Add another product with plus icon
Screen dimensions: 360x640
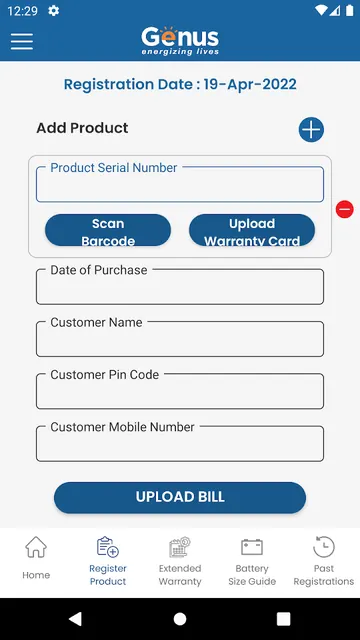tap(311, 130)
